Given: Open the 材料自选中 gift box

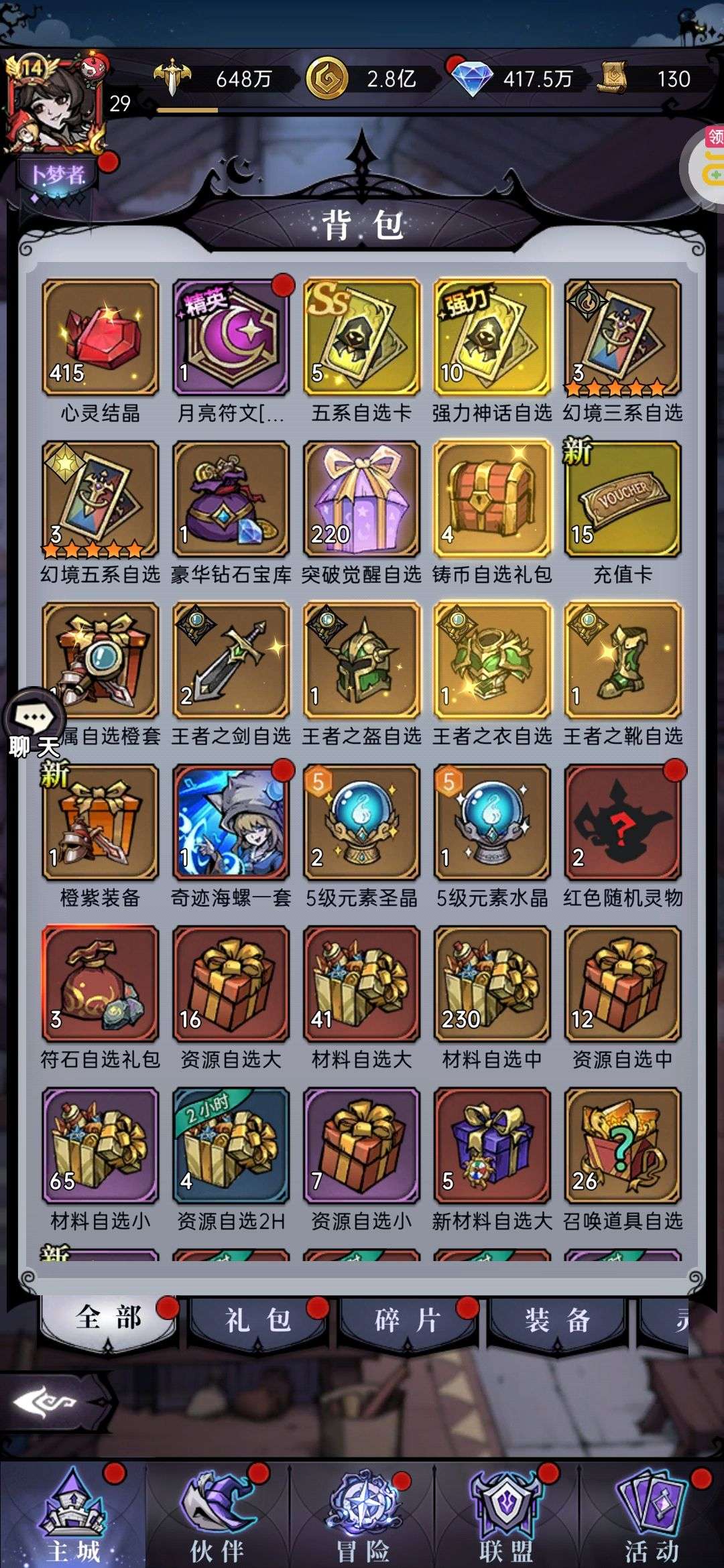Looking at the screenshot, I should click(492, 984).
